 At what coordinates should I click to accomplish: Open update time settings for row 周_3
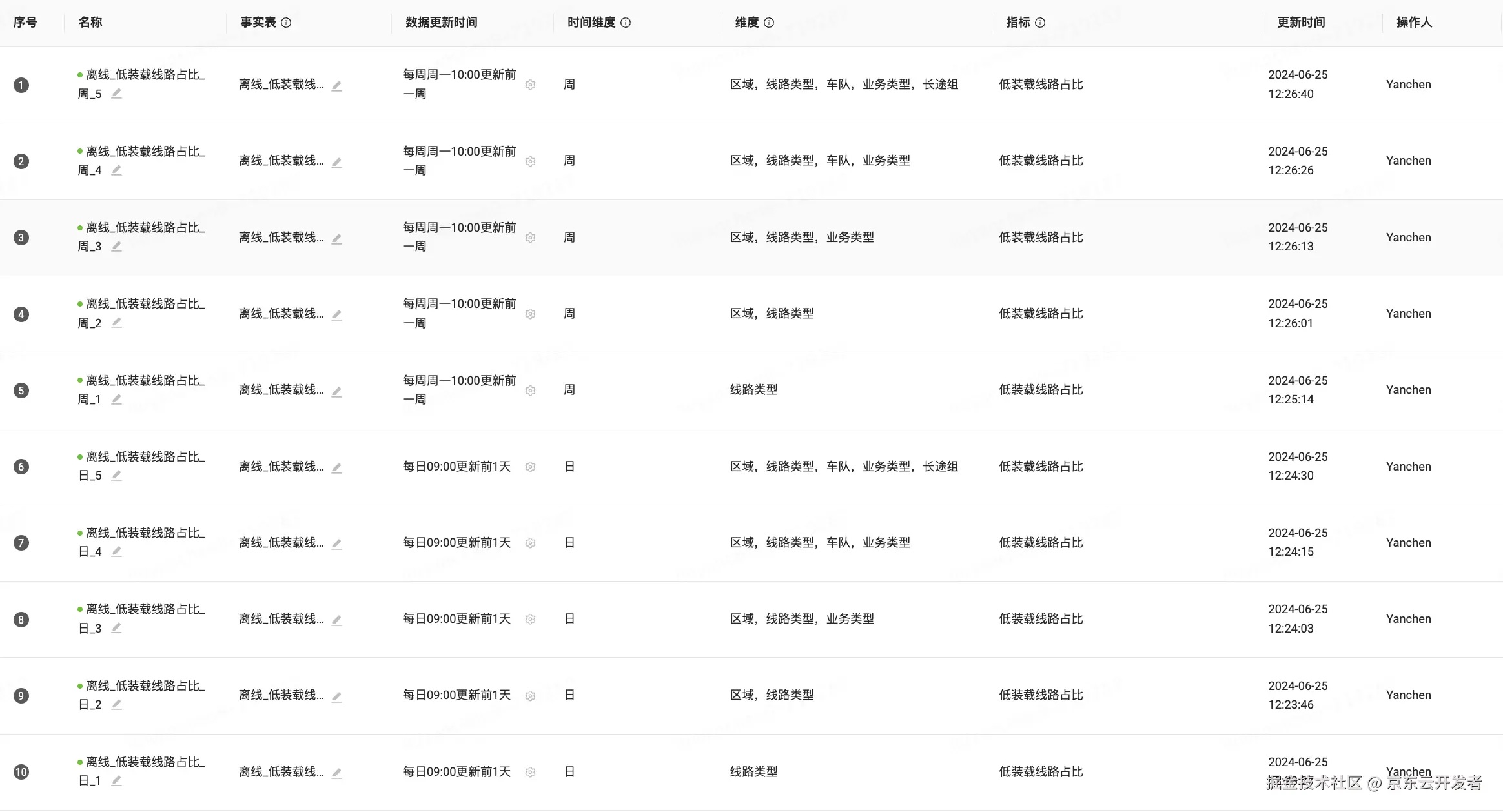pos(530,238)
